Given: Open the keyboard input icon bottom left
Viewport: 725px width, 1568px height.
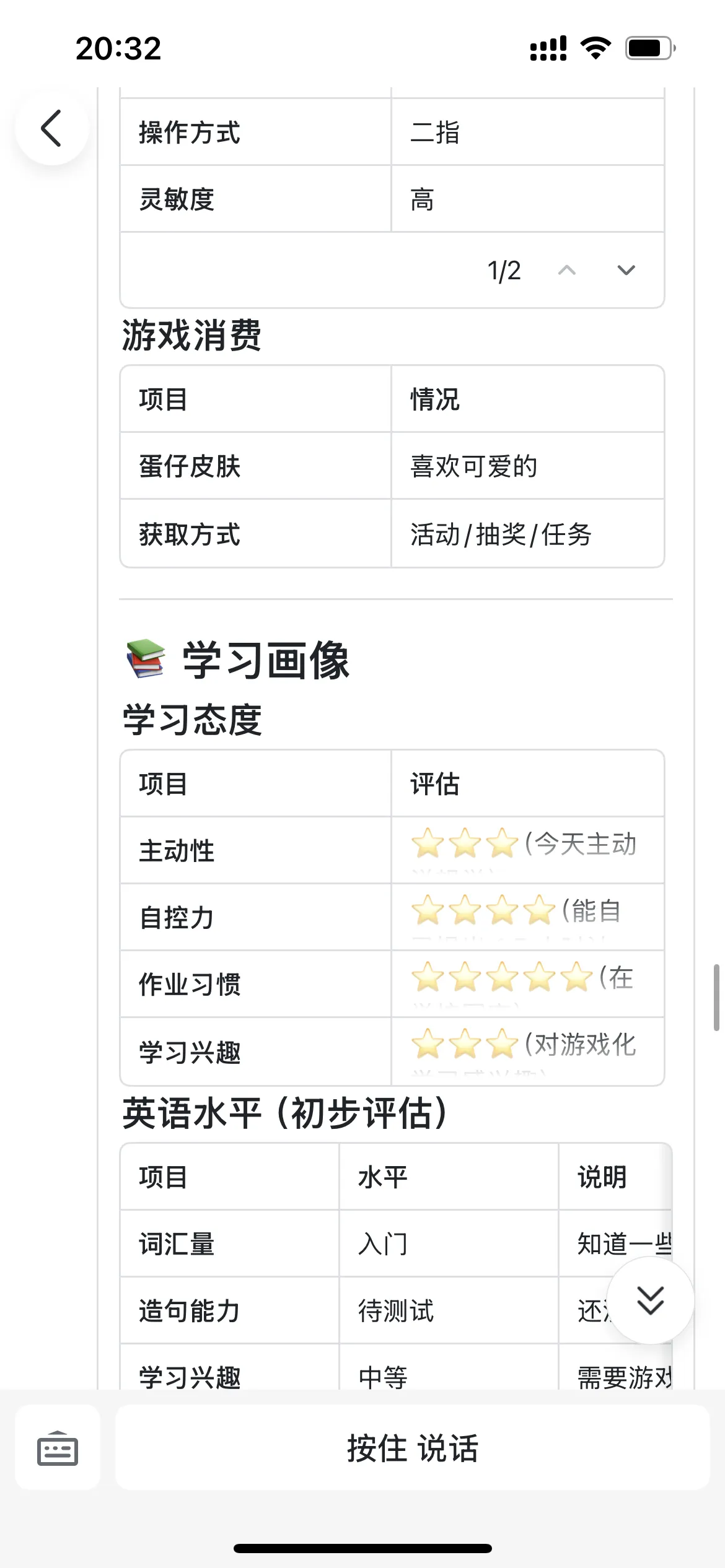Looking at the screenshot, I should (58, 1448).
